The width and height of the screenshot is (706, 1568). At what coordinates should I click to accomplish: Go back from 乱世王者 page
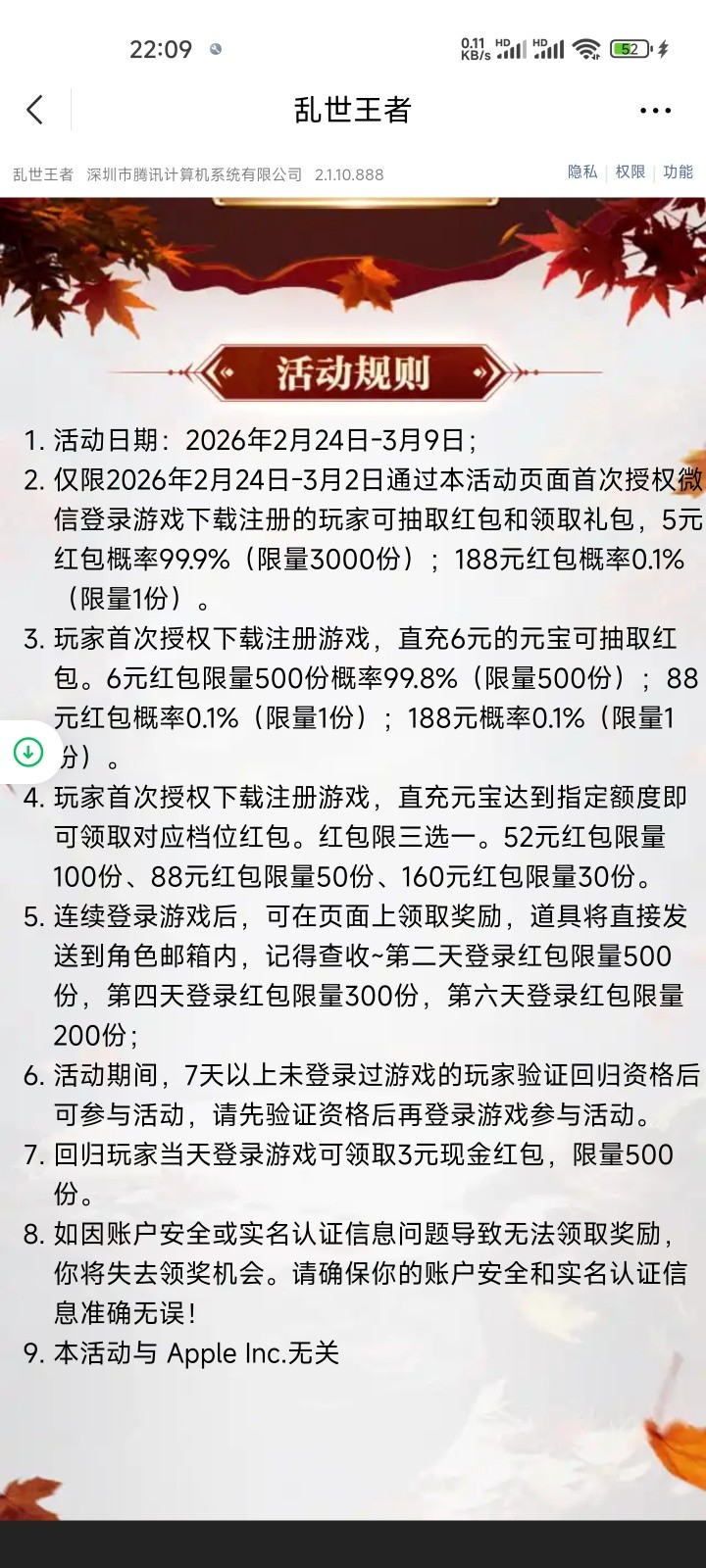(35, 110)
